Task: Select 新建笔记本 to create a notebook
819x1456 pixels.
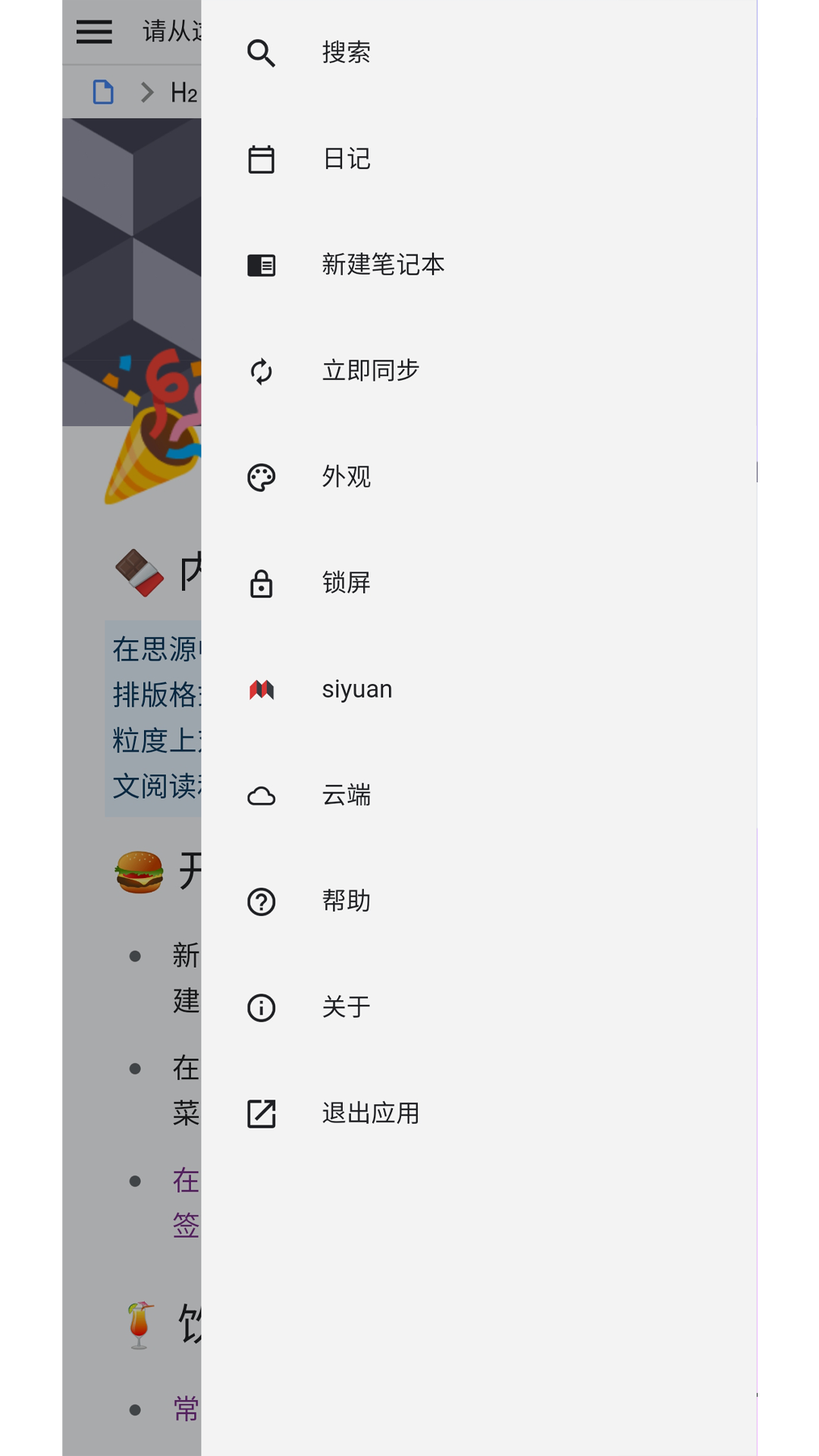Action: tap(479, 265)
